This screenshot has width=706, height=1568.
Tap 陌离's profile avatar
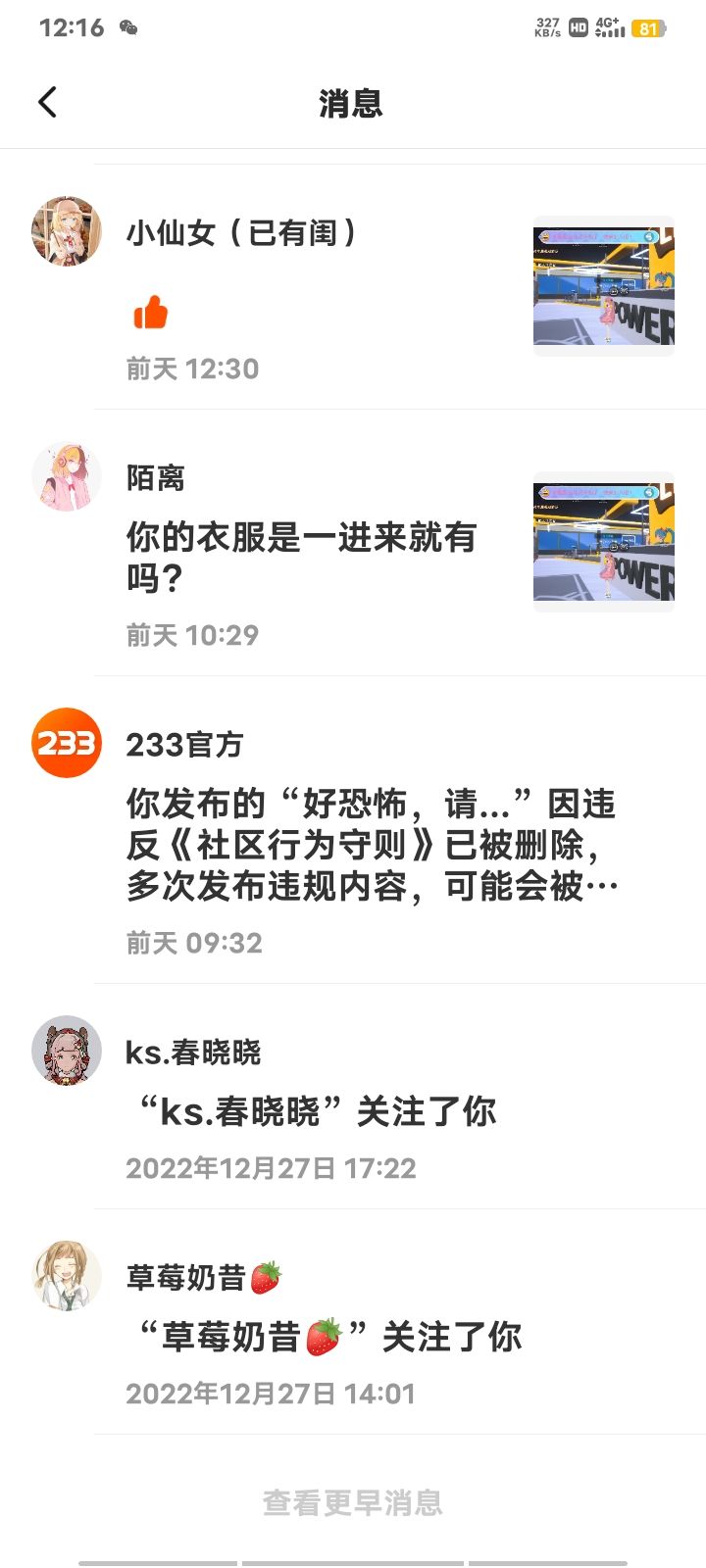(67, 476)
